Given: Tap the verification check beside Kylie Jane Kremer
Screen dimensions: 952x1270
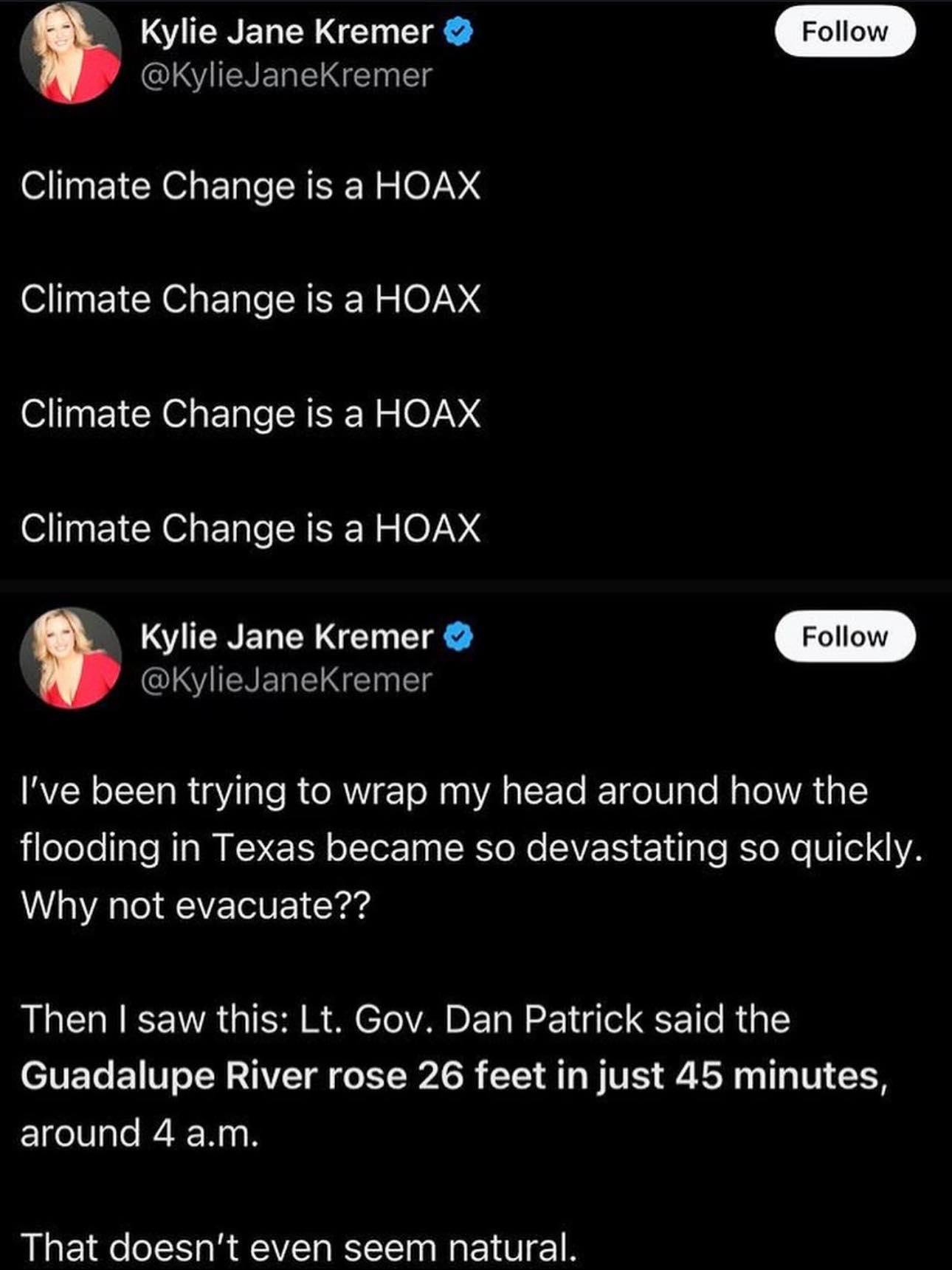Looking at the screenshot, I should (458, 30).
